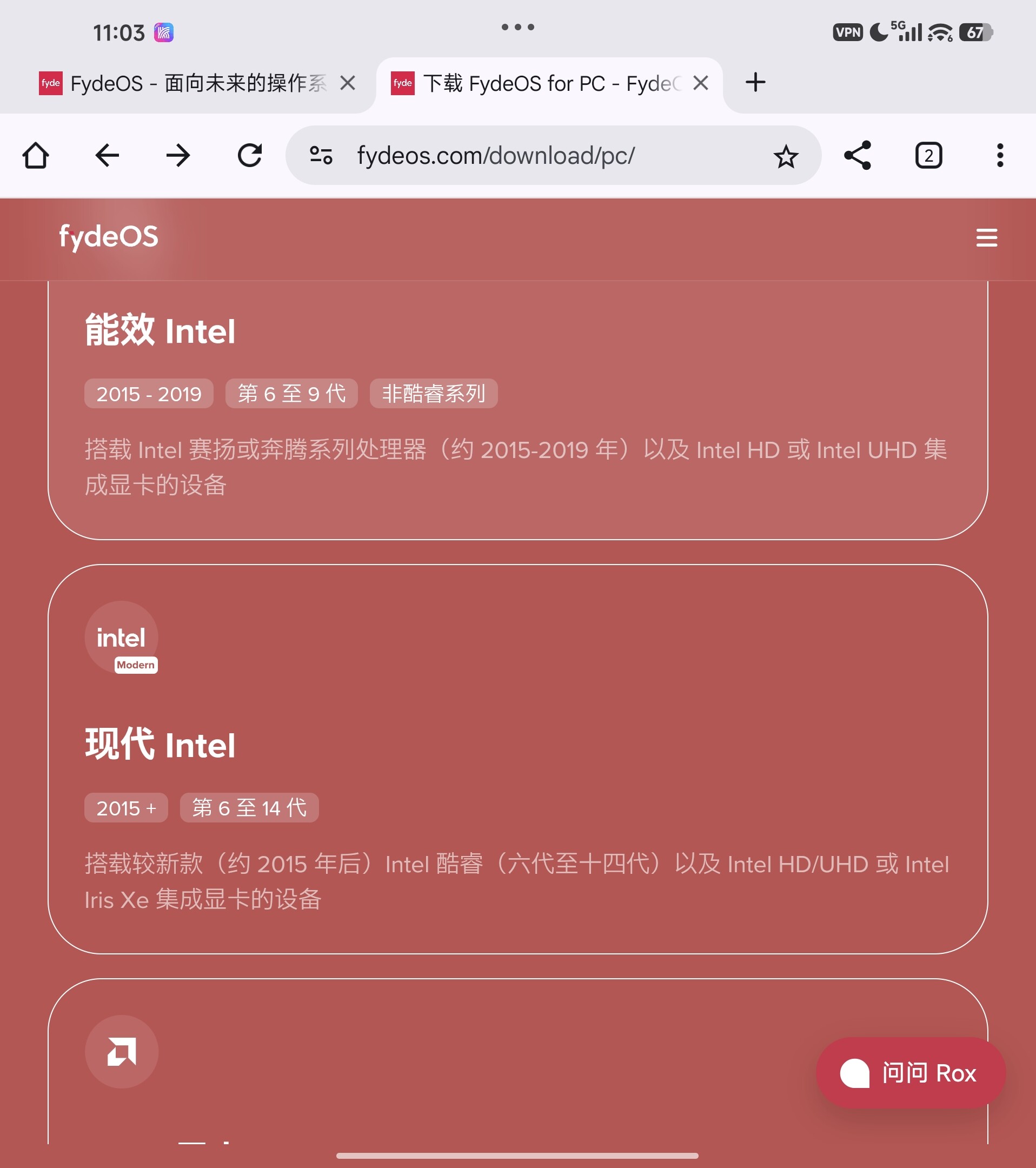Navigate back to the previous page
The width and height of the screenshot is (1036, 1168).
107,155
